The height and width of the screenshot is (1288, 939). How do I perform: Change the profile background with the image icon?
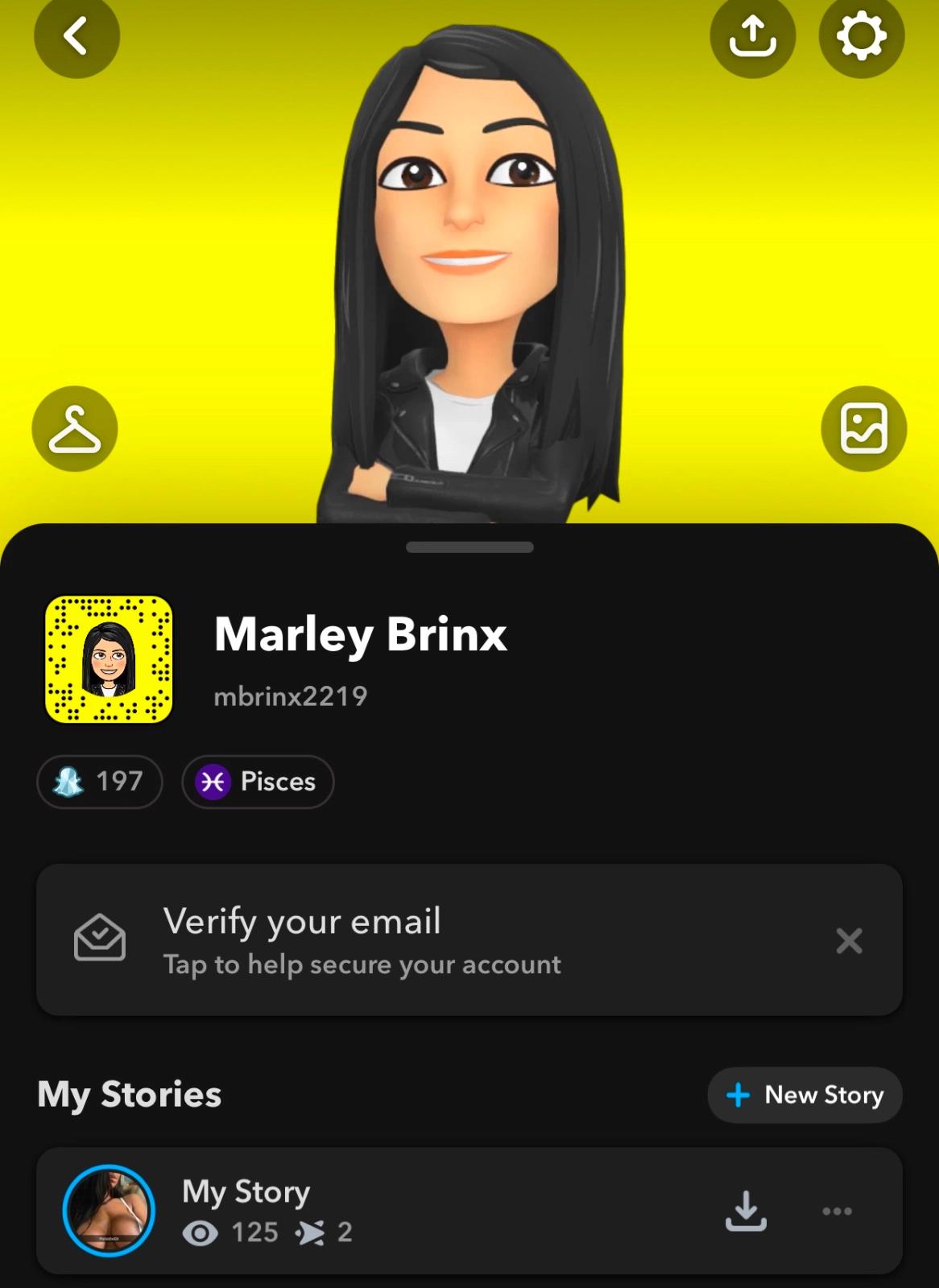click(863, 429)
